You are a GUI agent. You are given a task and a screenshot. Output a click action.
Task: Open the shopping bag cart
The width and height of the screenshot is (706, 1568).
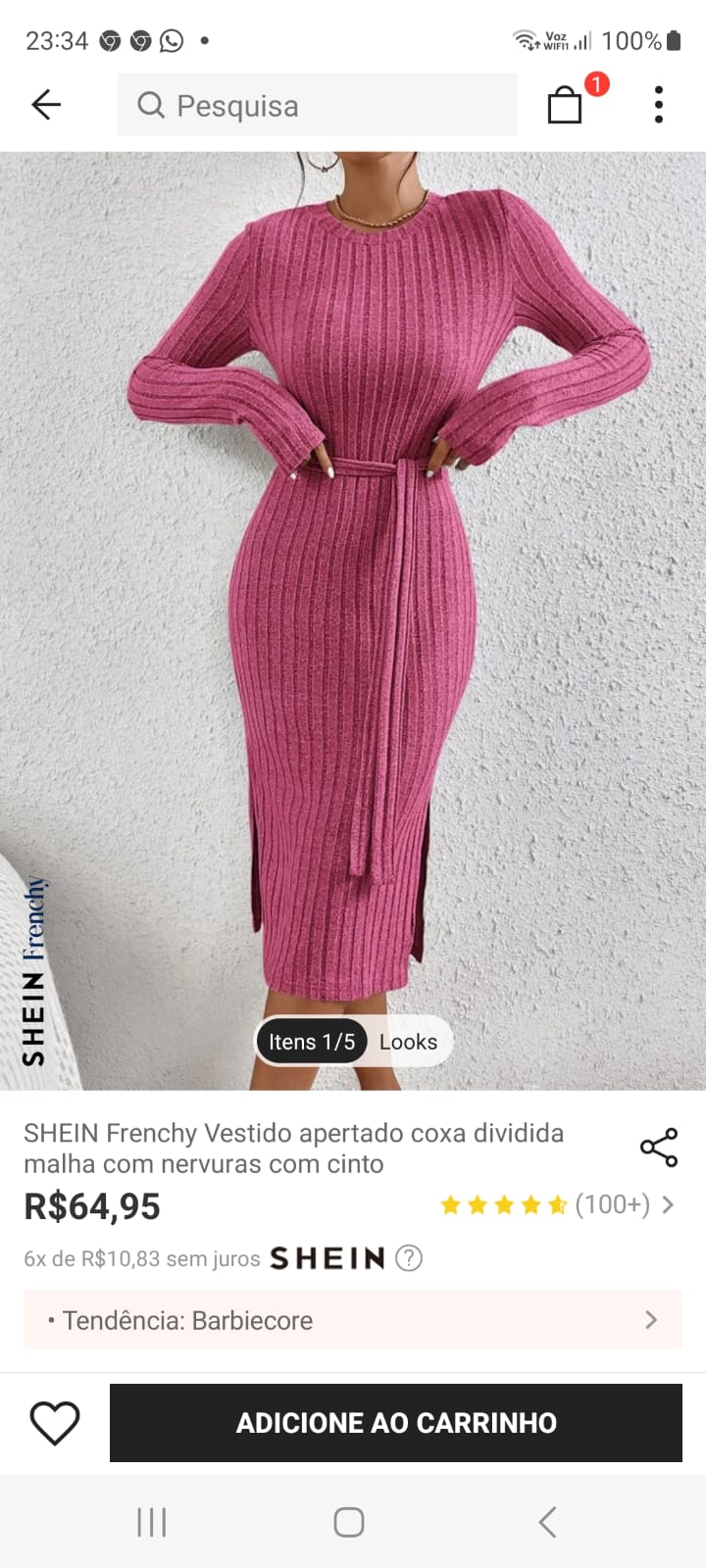coord(565,104)
